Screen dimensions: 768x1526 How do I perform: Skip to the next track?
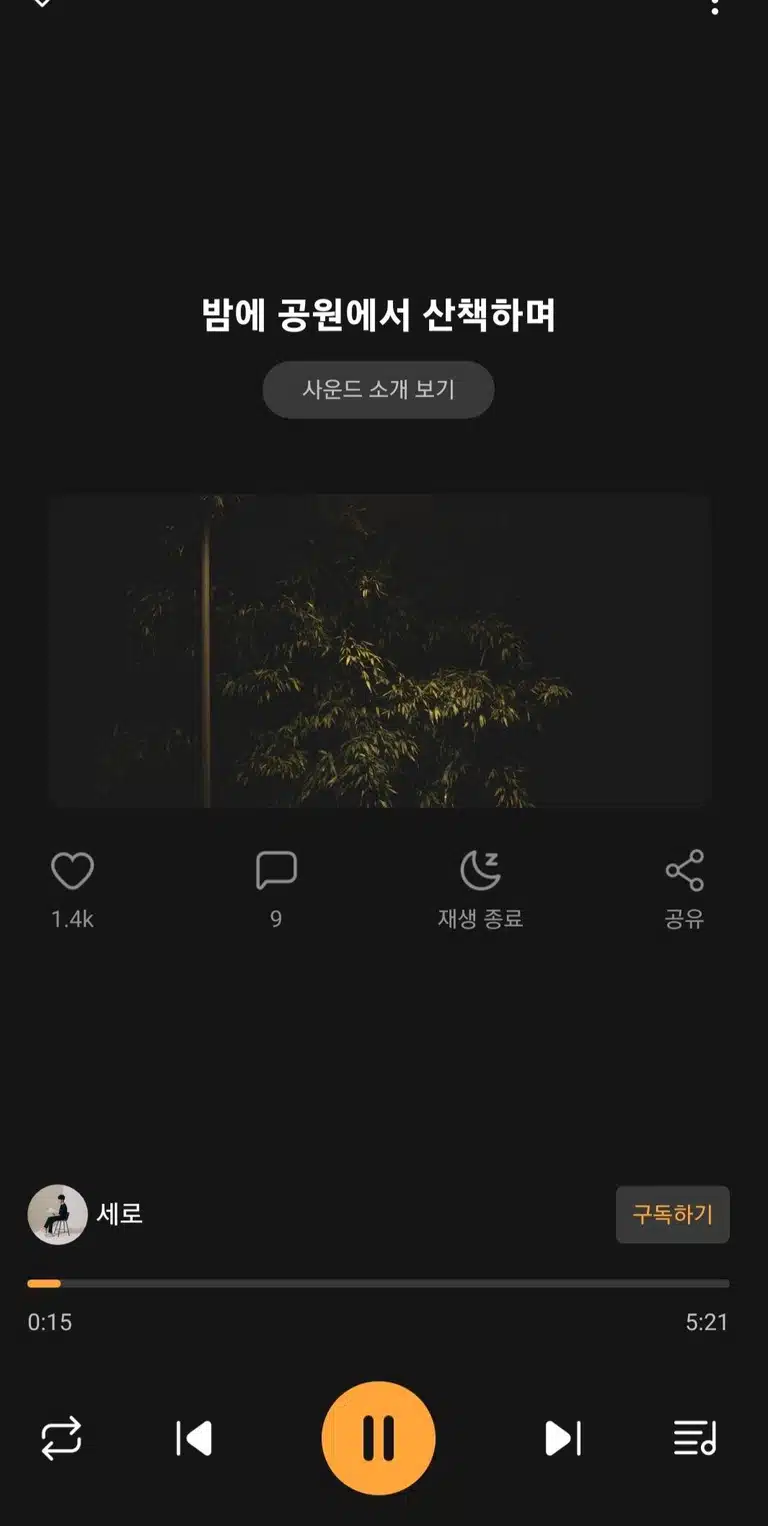pos(563,1438)
